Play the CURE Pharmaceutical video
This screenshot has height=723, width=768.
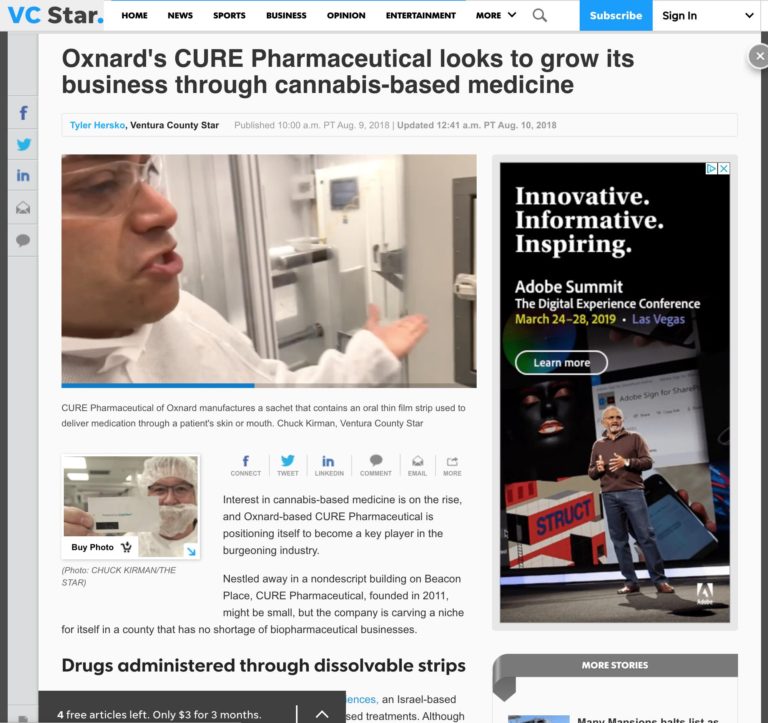point(268,268)
